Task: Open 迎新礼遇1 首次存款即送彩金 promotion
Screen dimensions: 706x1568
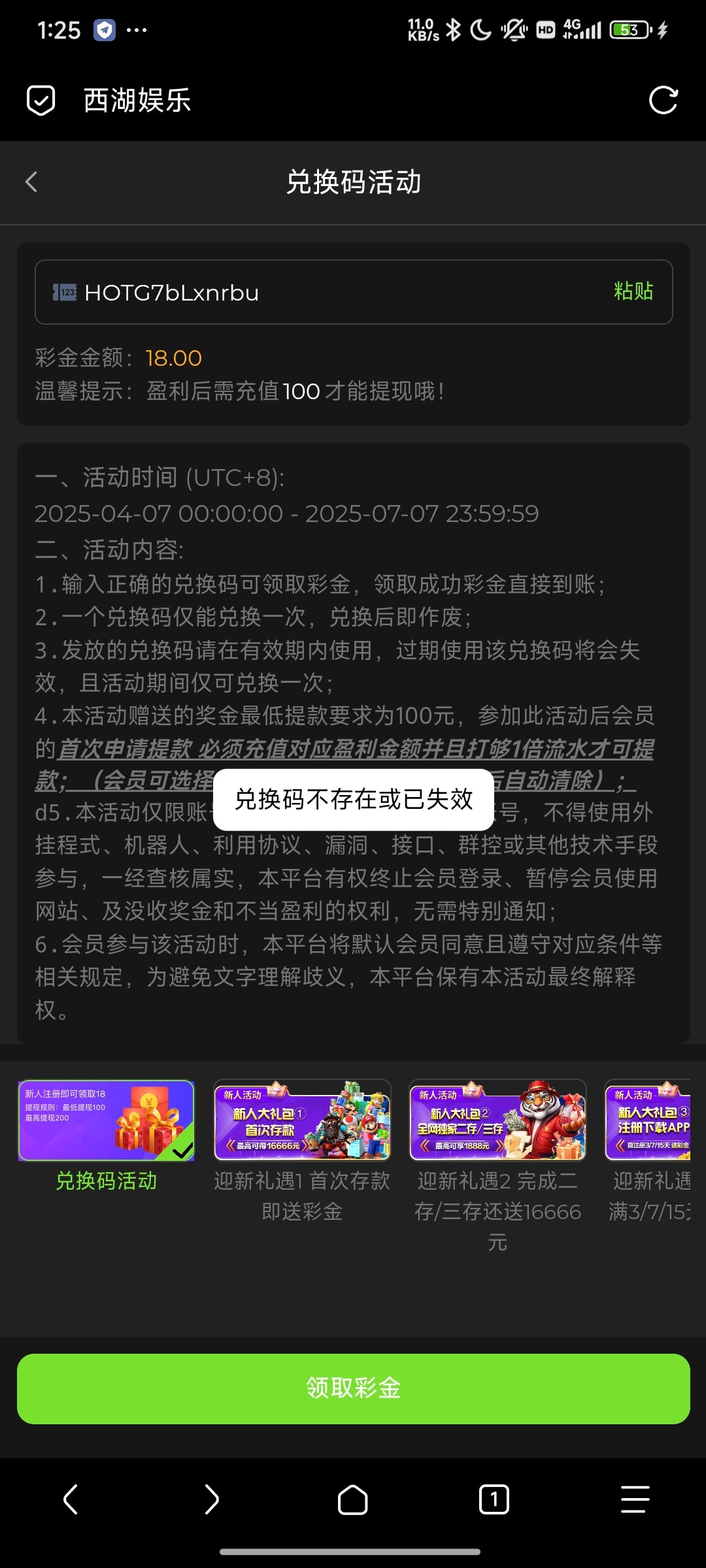Action: click(302, 1121)
